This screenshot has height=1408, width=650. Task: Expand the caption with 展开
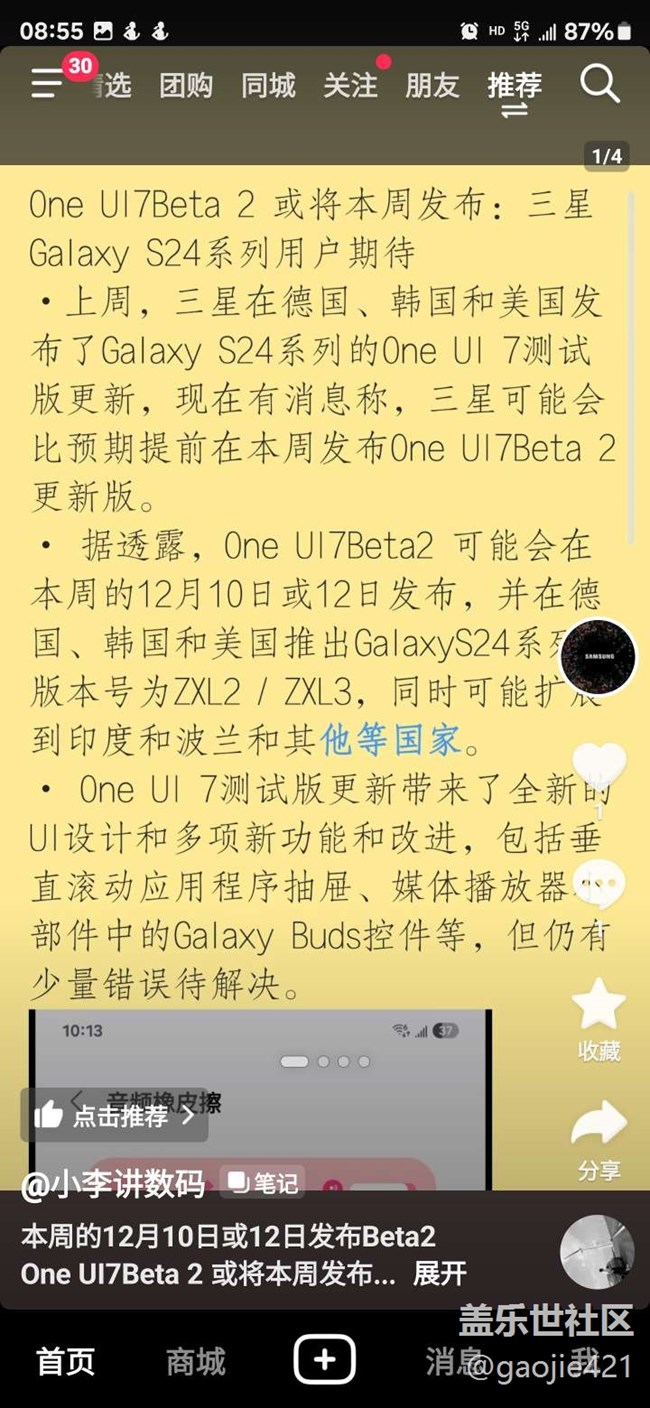coord(440,1274)
